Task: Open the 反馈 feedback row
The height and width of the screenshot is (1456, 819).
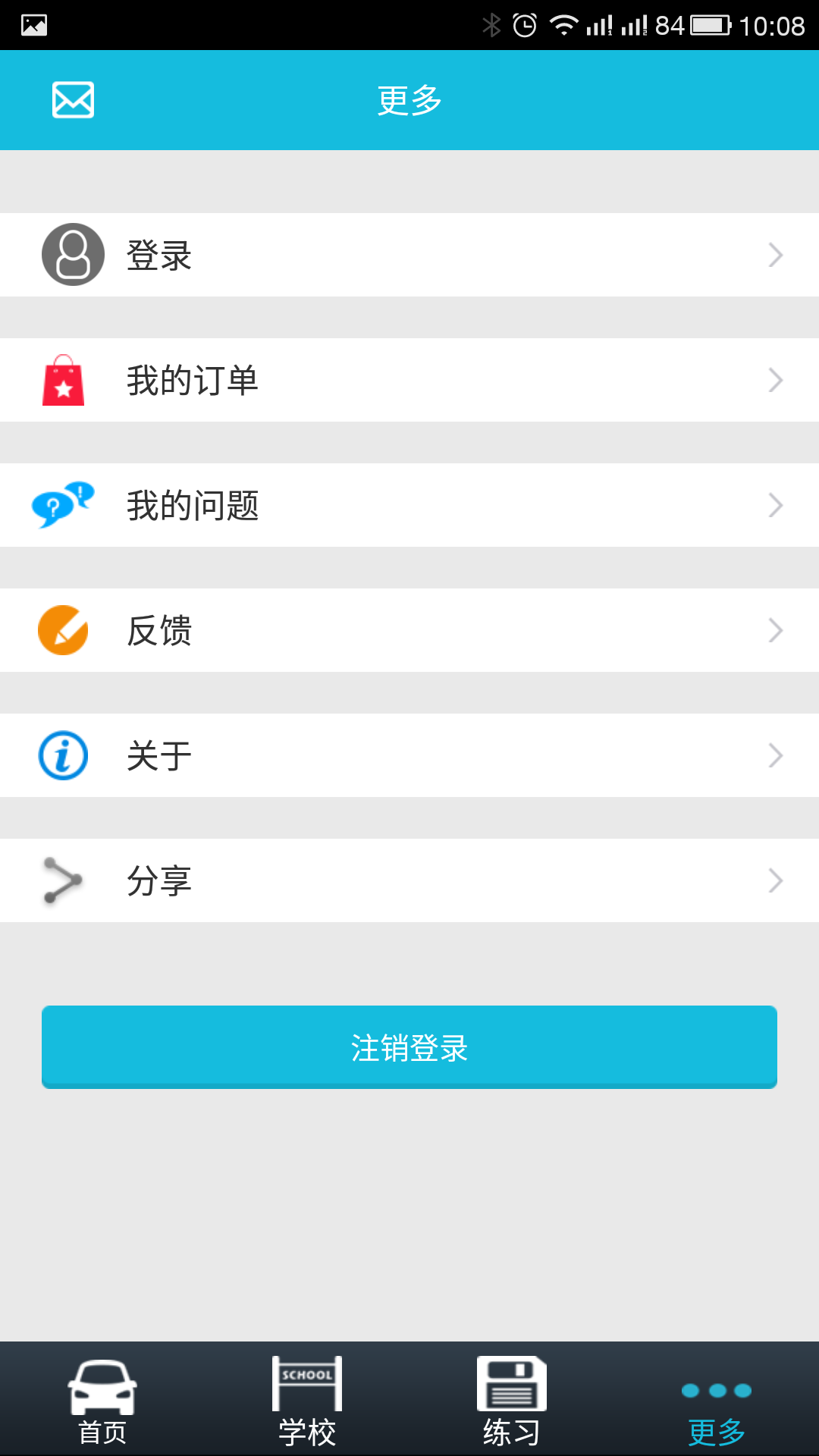Action: click(409, 630)
